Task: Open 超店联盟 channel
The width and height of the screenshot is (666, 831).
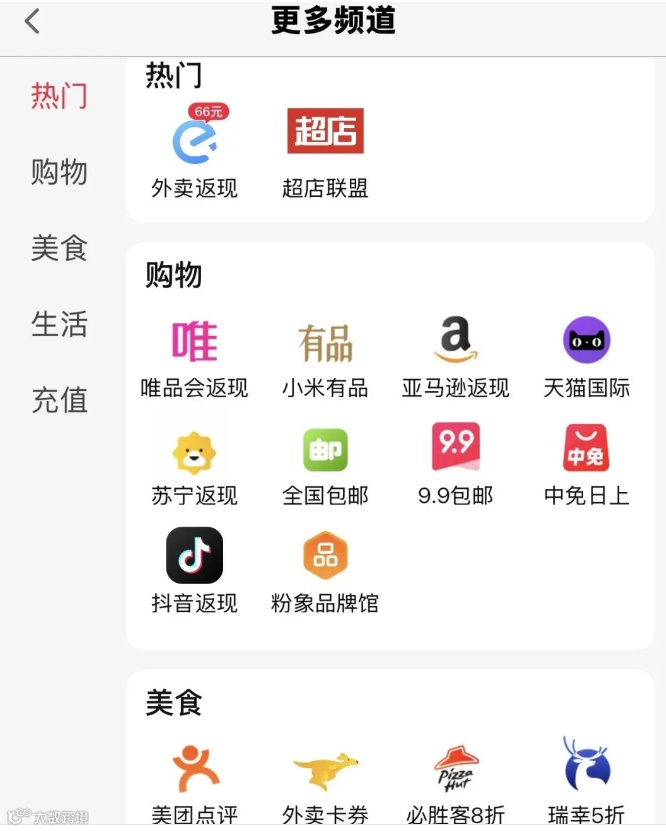Action: [325, 150]
